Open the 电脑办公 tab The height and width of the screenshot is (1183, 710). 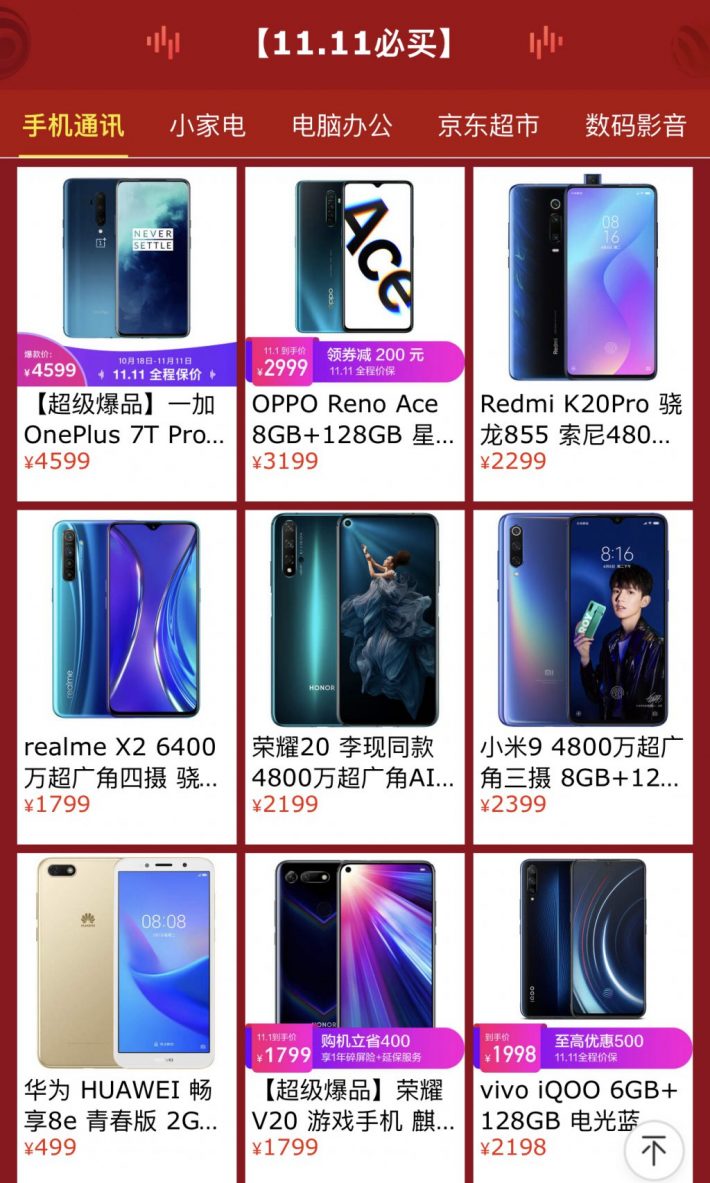pyautogui.click(x=342, y=126)
